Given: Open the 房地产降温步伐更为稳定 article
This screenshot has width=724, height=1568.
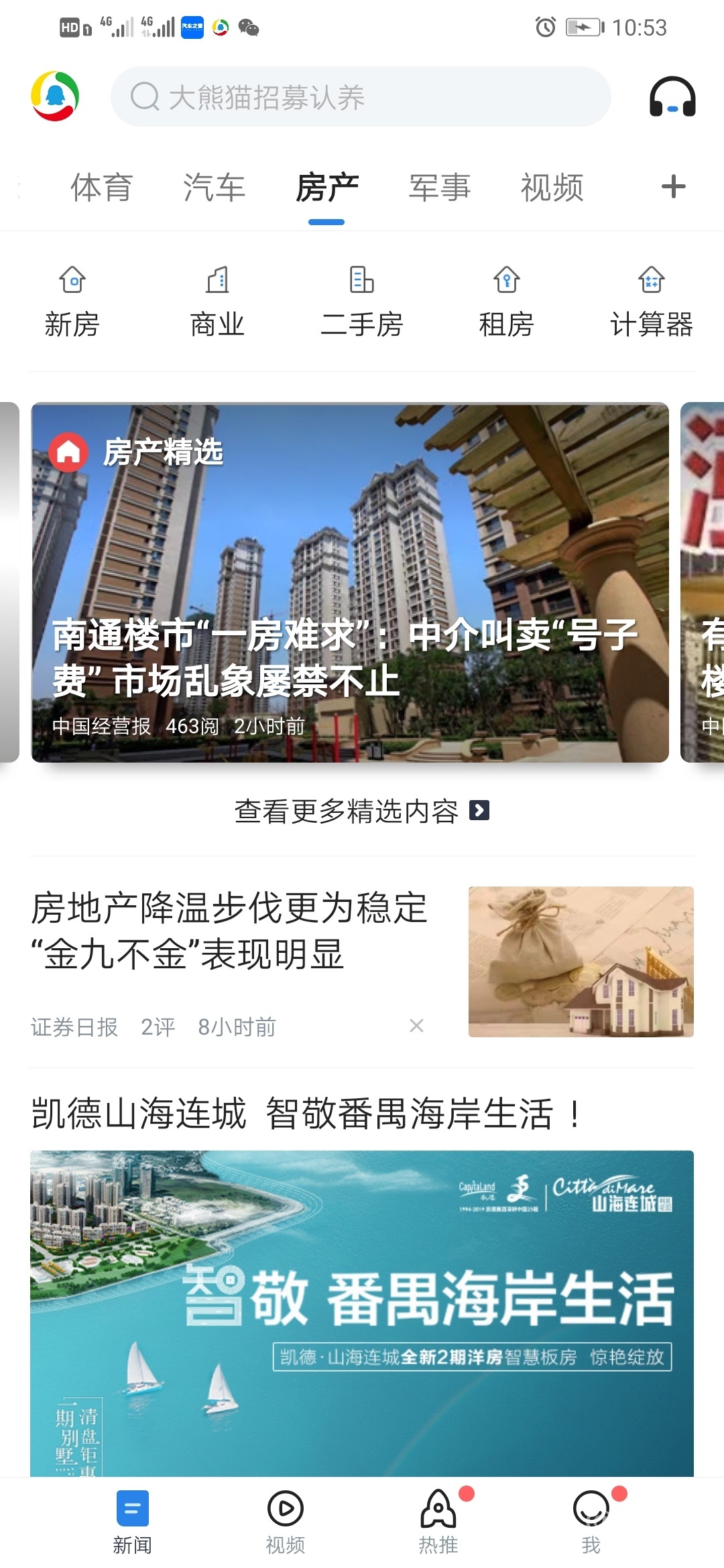Looking at the screenshot, I should click(229, 931).
